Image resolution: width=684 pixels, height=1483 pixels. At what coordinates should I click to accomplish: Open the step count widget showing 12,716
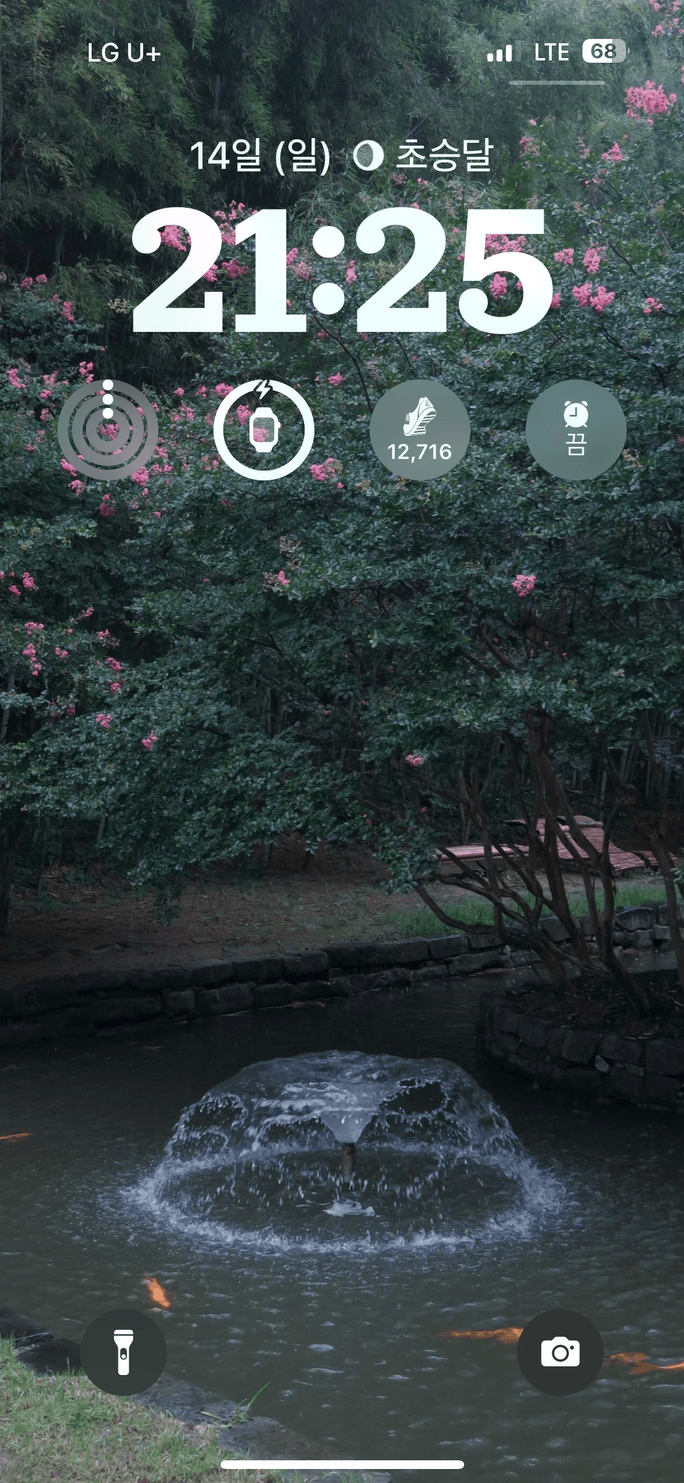(x=420, y=430)
